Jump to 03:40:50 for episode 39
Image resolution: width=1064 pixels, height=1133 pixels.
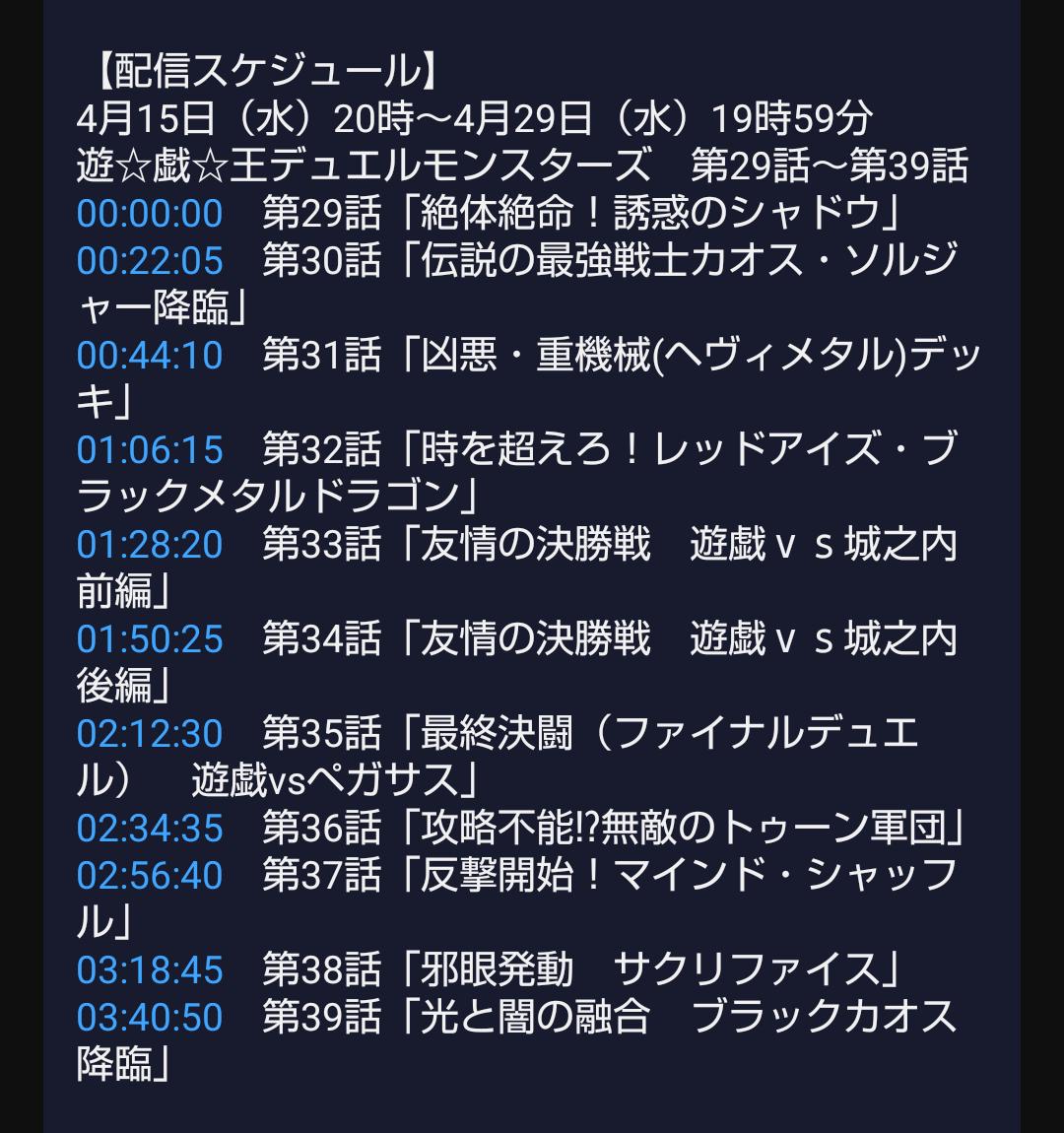click(x=150, y=1018)
